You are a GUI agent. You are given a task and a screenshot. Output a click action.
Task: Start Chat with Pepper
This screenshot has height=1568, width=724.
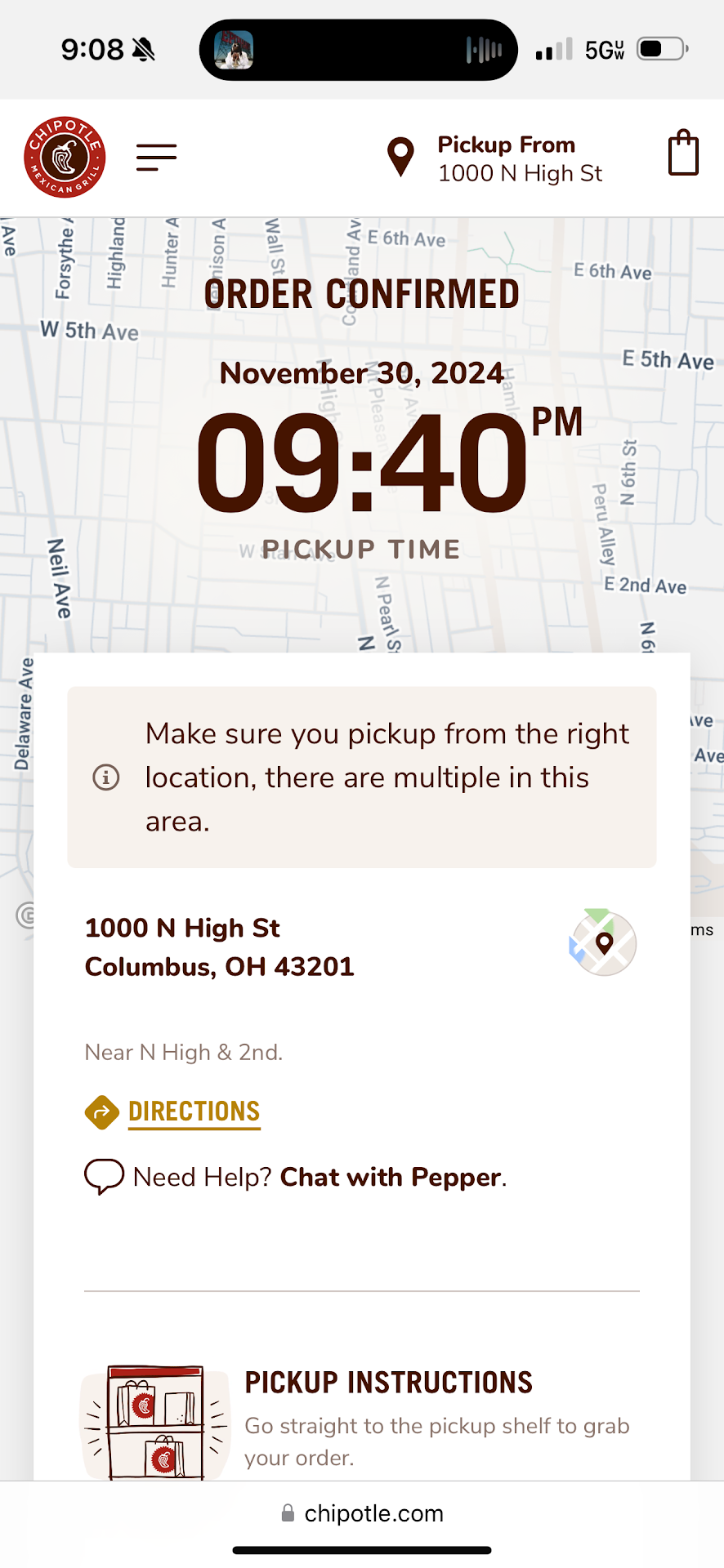(x=391, y=1177)
